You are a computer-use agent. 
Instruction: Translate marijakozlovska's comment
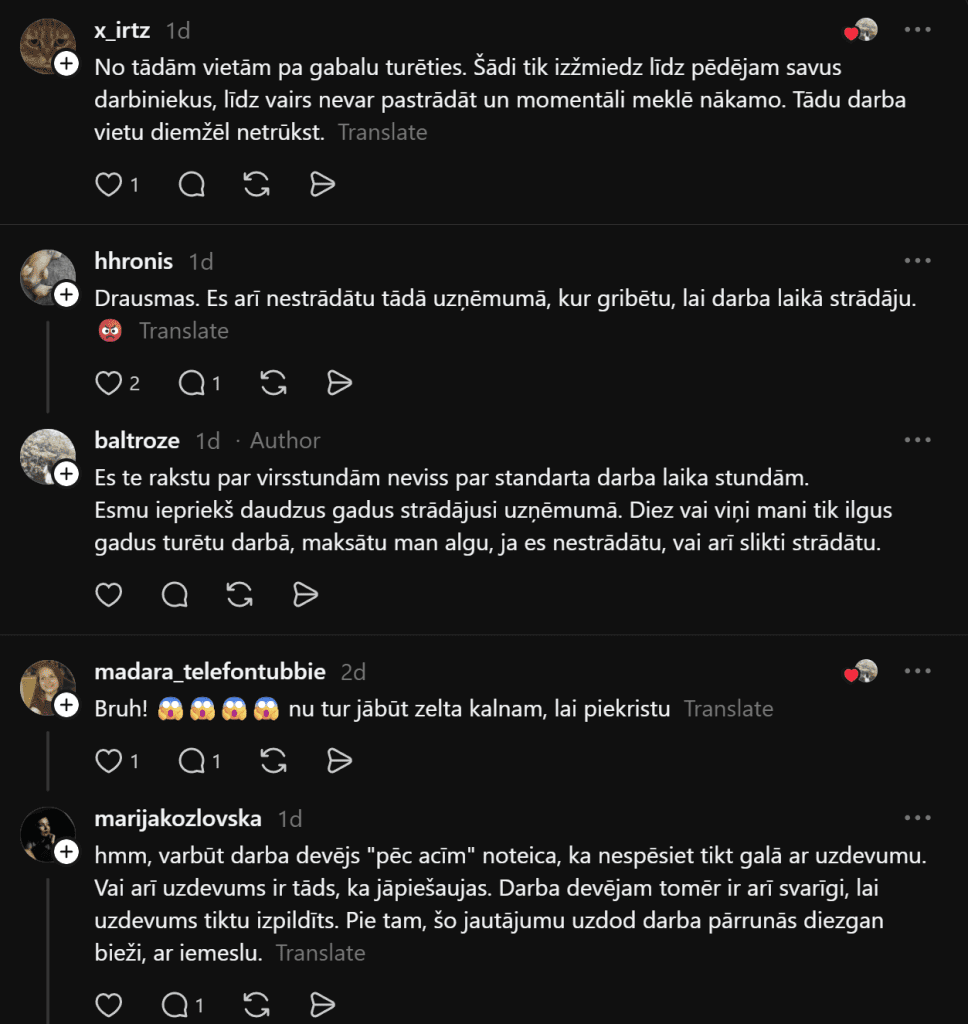point(320,953)
